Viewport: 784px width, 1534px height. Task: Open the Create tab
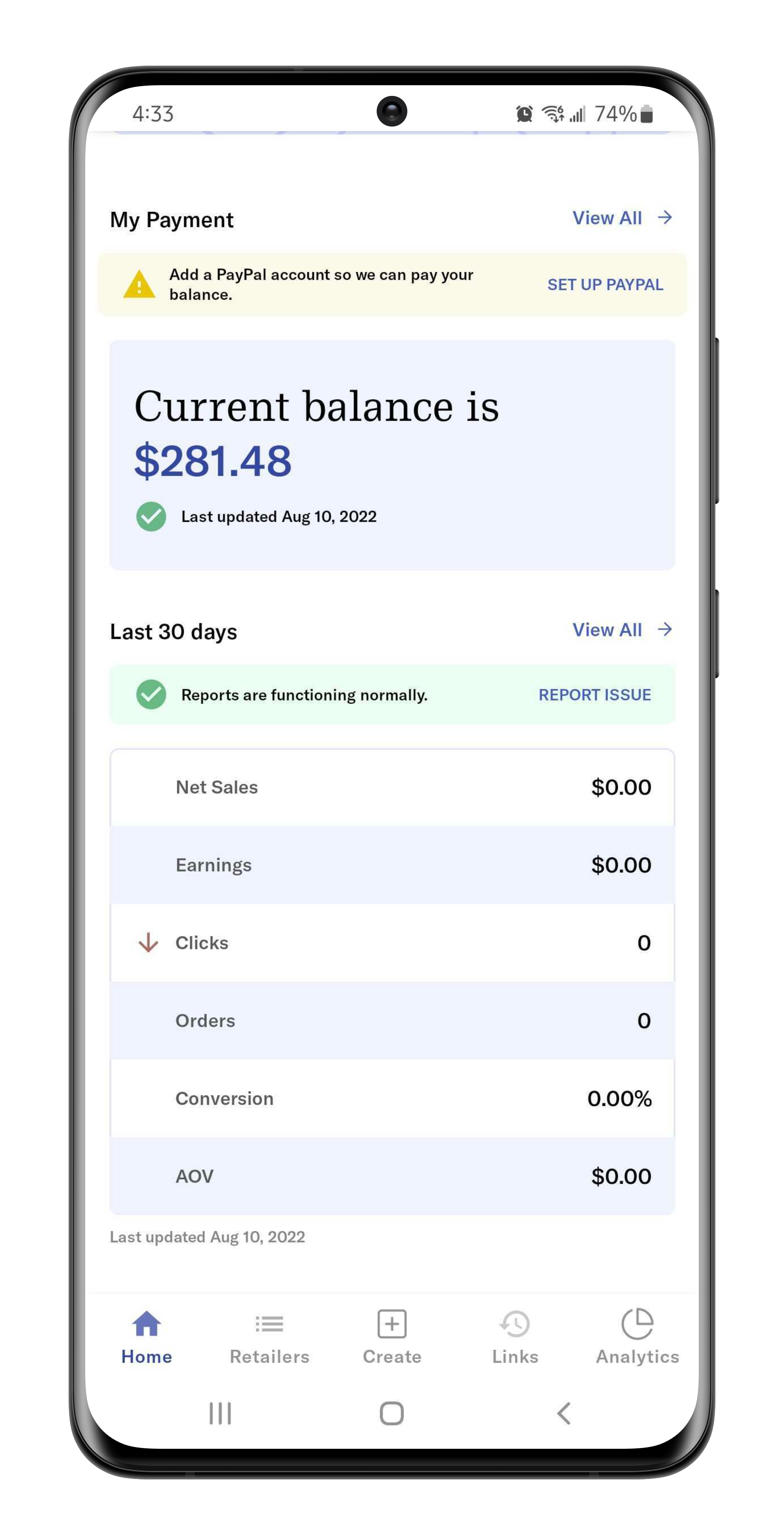(x=392, y=1338)
